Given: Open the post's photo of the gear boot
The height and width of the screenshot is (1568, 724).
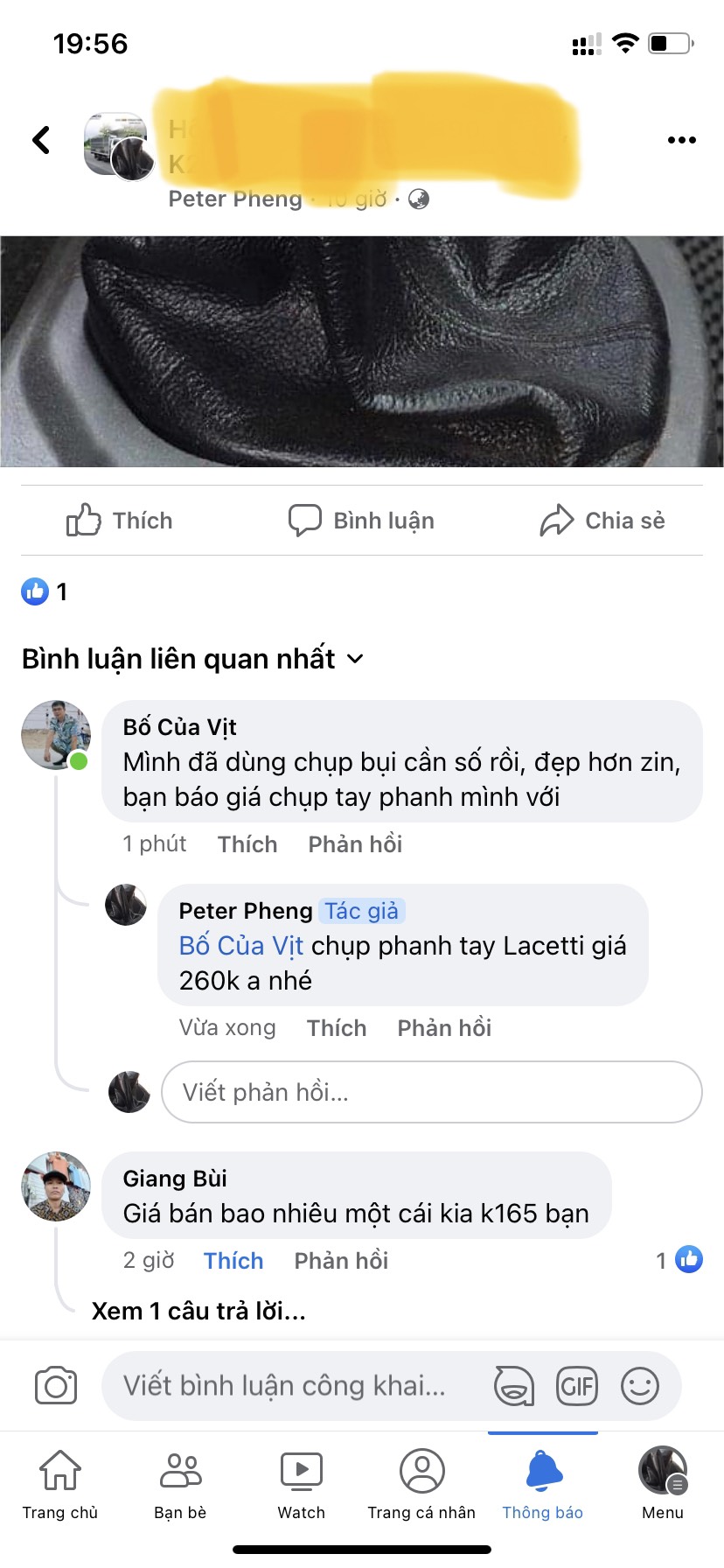Looking at the screenshot, I should [362, 352].
